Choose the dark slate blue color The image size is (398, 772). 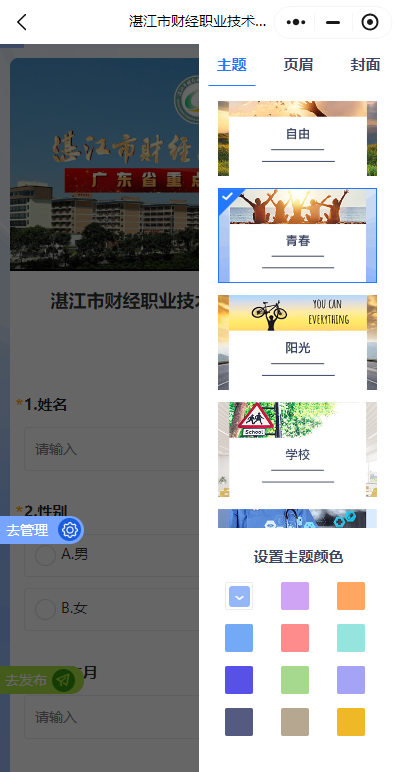coord(239,722)
